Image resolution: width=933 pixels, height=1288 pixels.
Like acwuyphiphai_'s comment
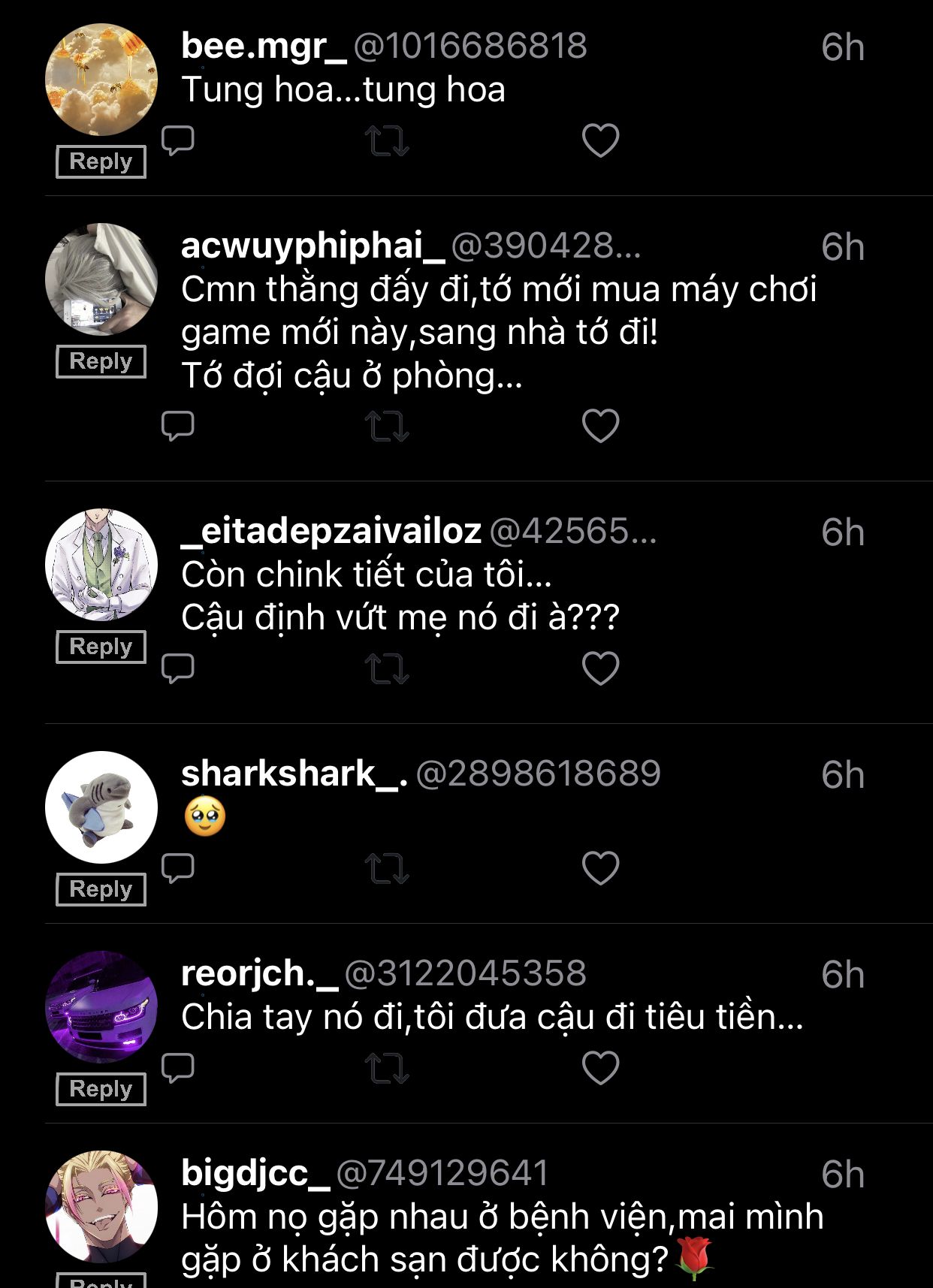pyautogui.click(x=600, y=426)
